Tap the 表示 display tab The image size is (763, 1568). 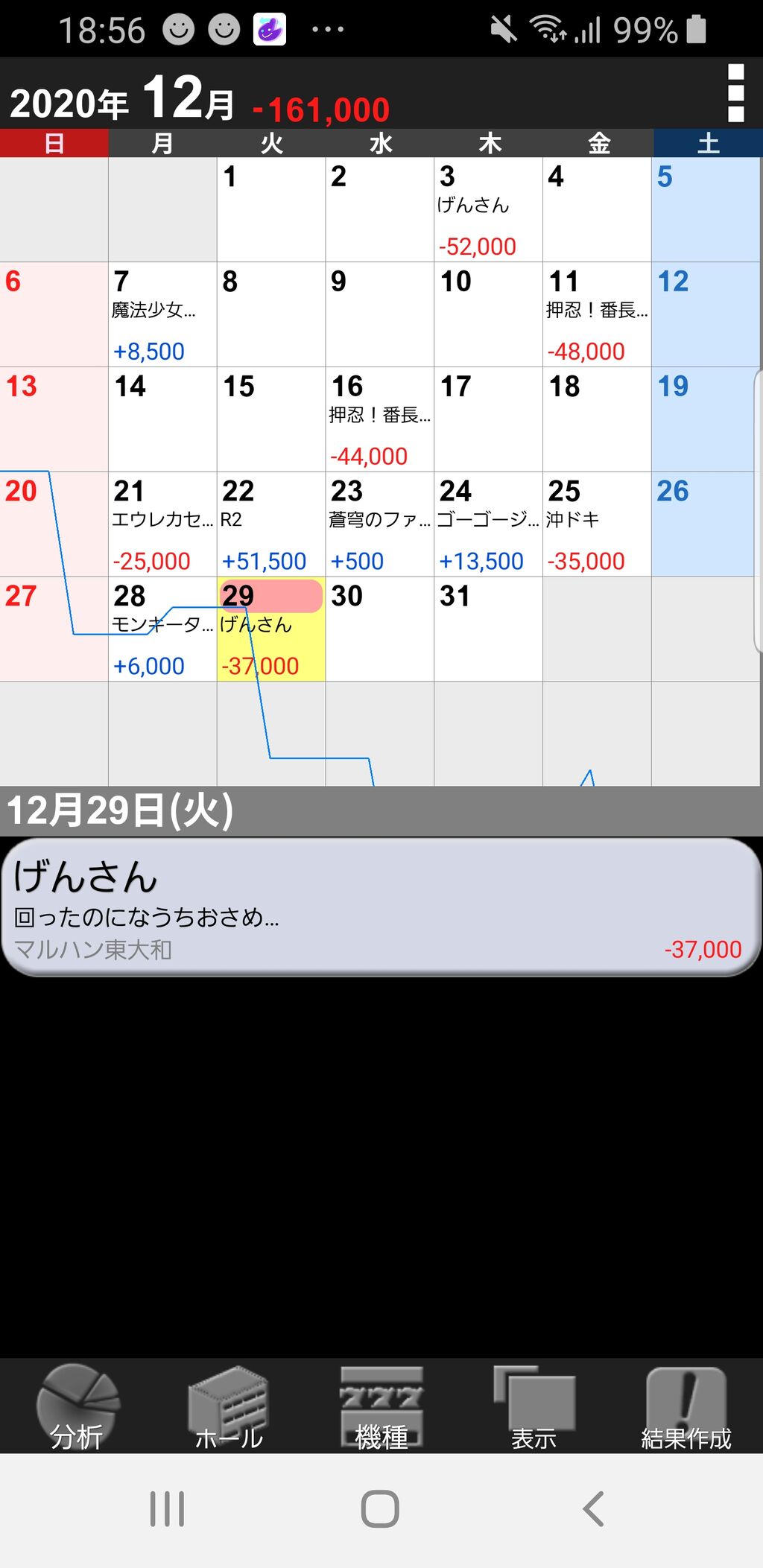(534, 1406)
